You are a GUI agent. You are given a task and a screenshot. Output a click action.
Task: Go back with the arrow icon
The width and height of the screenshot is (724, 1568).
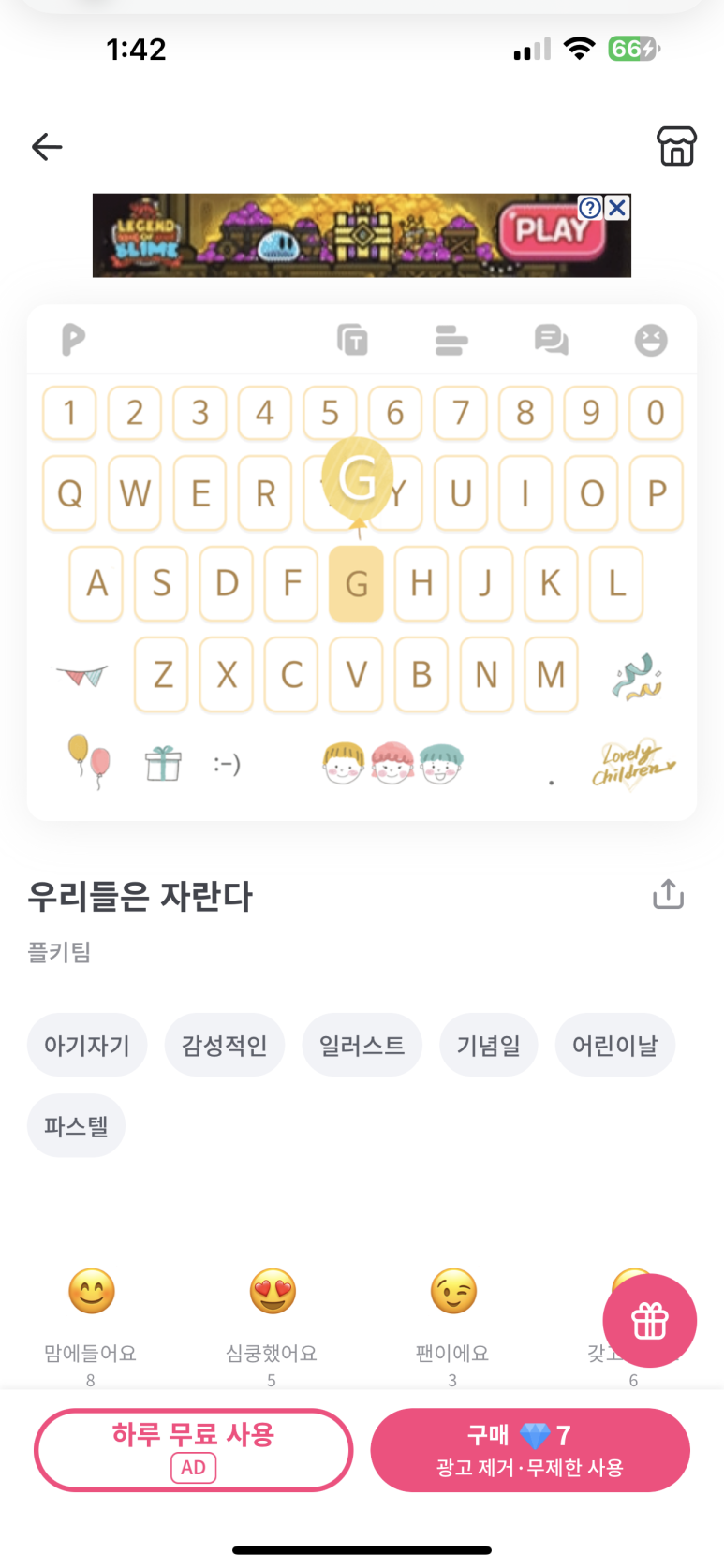tap(47, 147)
